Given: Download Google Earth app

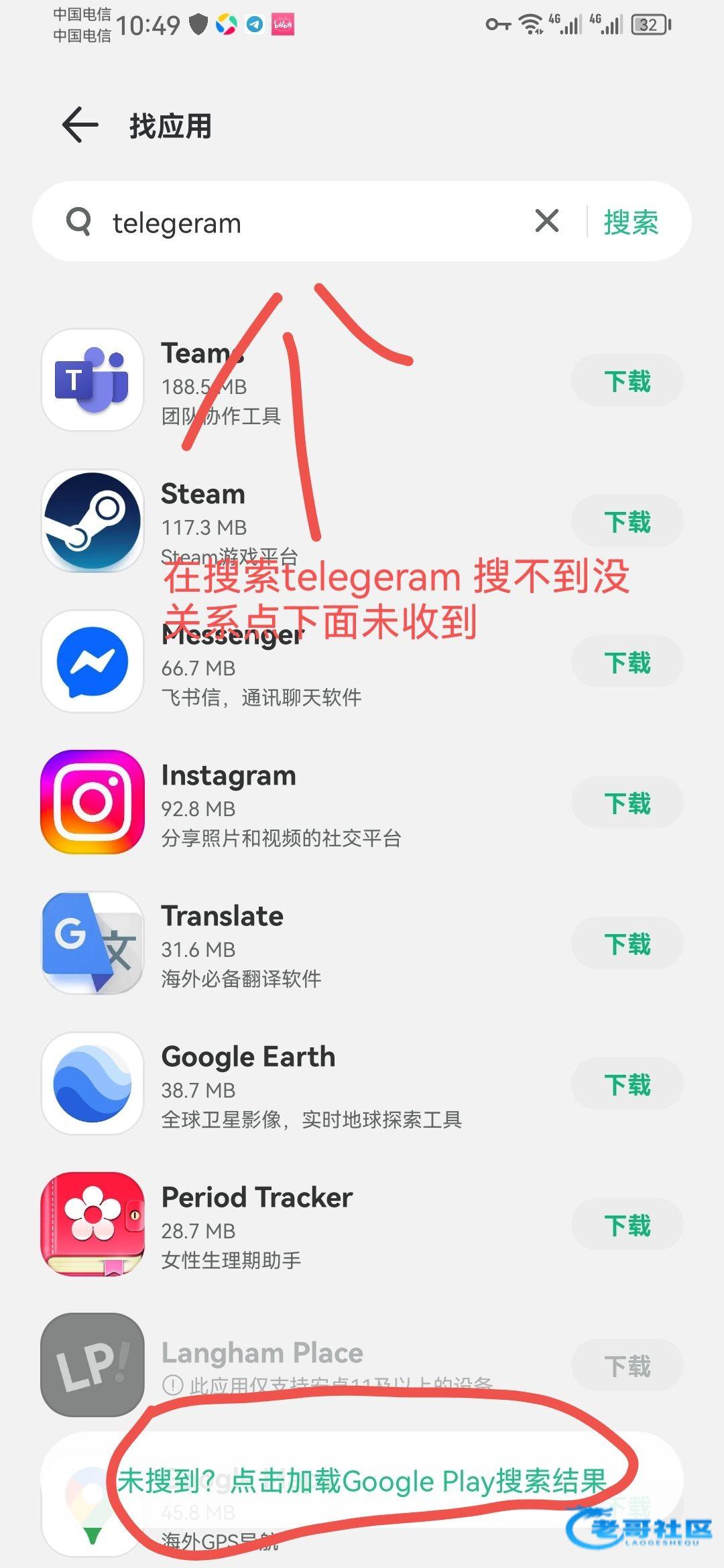Looking at the screenshot, I should 627,1085.
